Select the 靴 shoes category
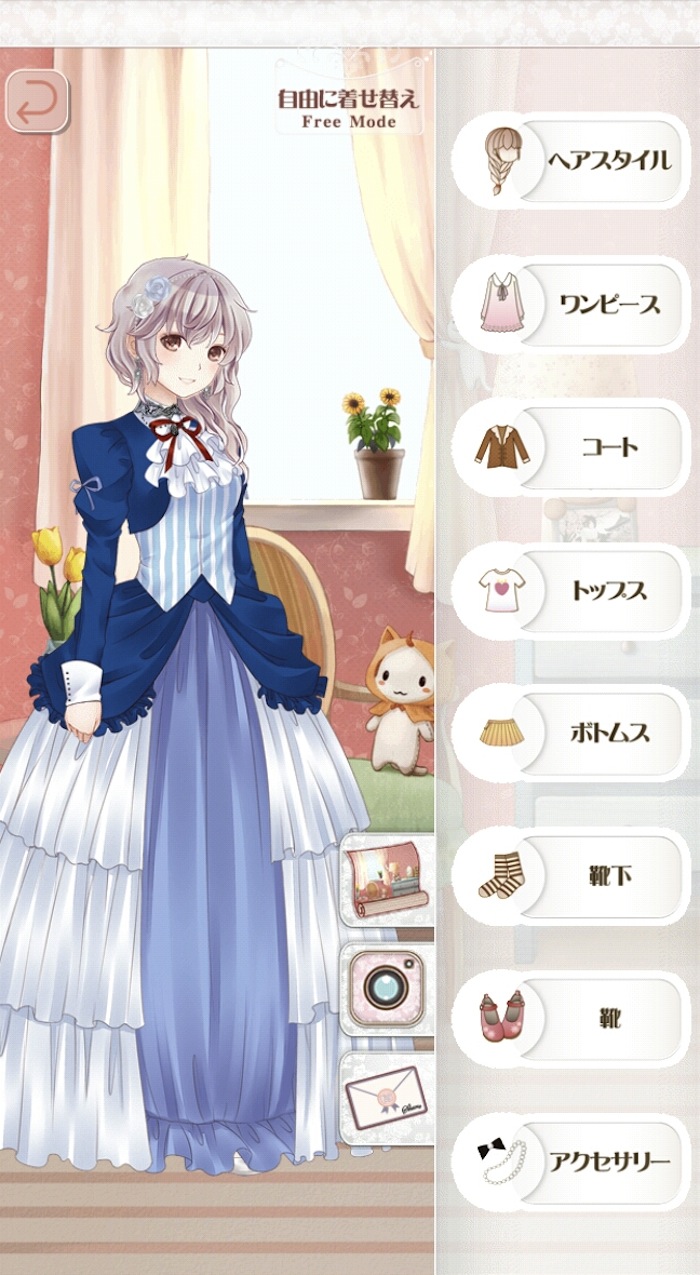The height and width of the screenshot is (1275, 700). point(571,1019)
